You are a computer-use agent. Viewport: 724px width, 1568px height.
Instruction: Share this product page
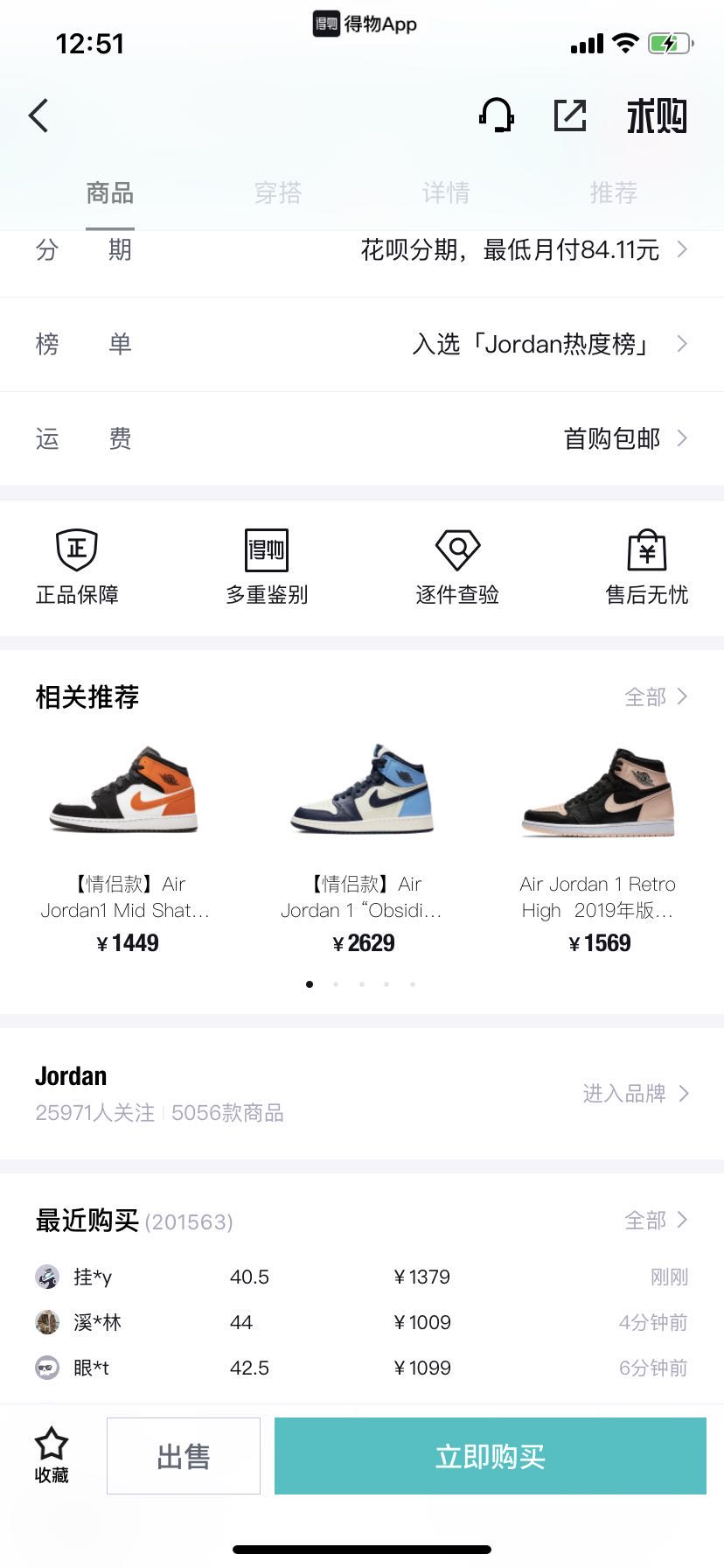(x=570, y=115)
